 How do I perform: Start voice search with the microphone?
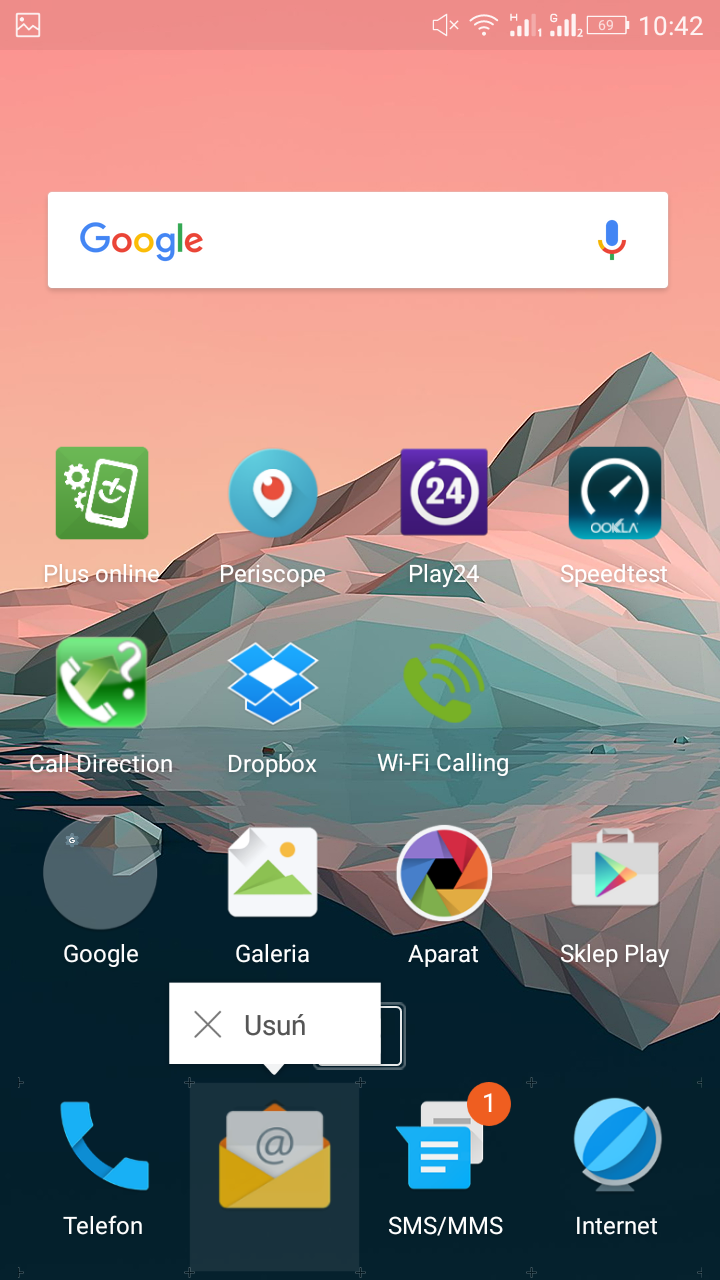click(612, 240)
